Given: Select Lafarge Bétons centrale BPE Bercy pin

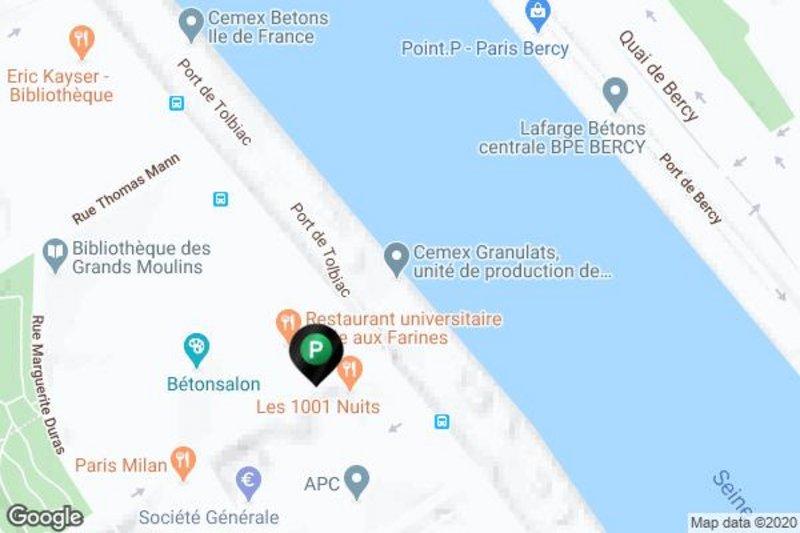Looking at the screenshot, I should pyautogui.click(x=615, y=96).
